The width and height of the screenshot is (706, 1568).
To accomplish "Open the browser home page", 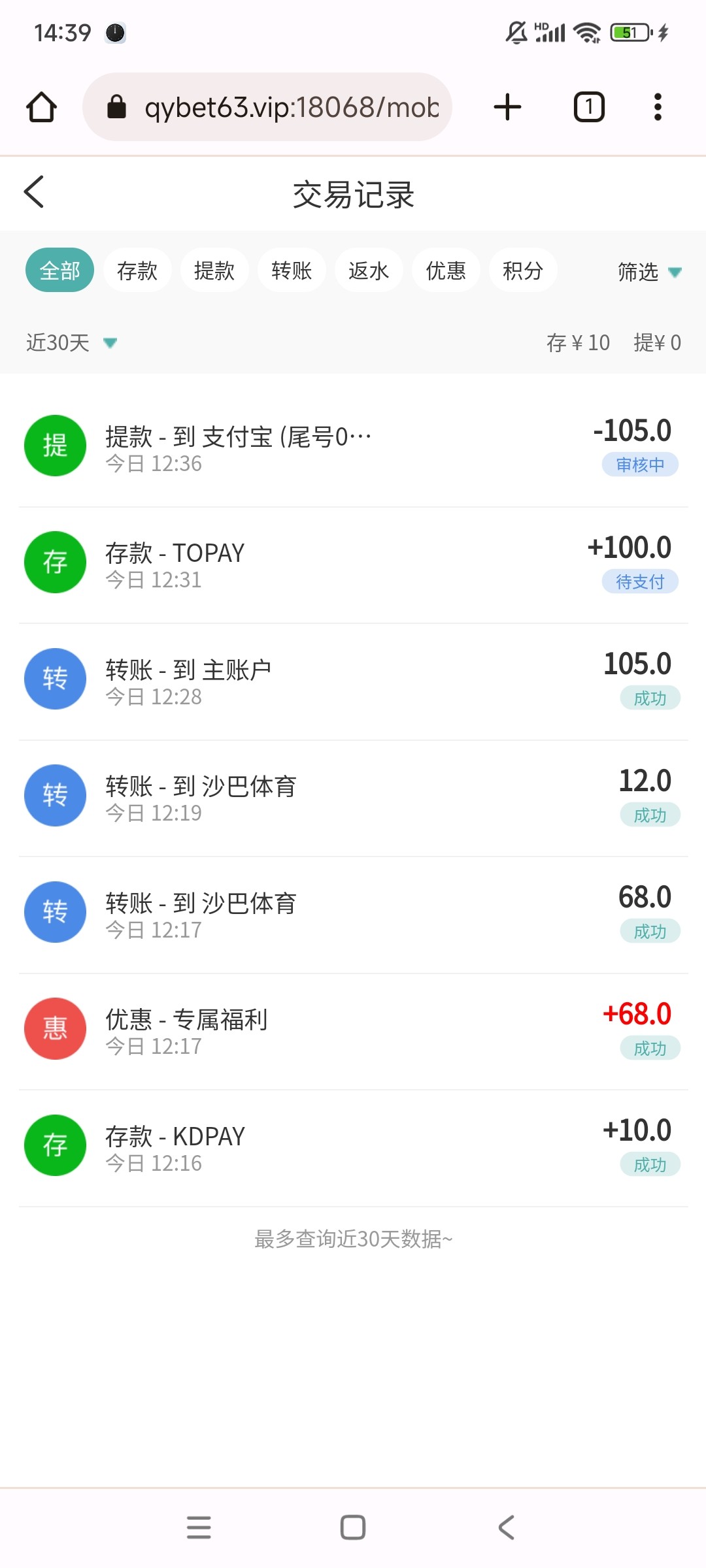I will (41, 107).
